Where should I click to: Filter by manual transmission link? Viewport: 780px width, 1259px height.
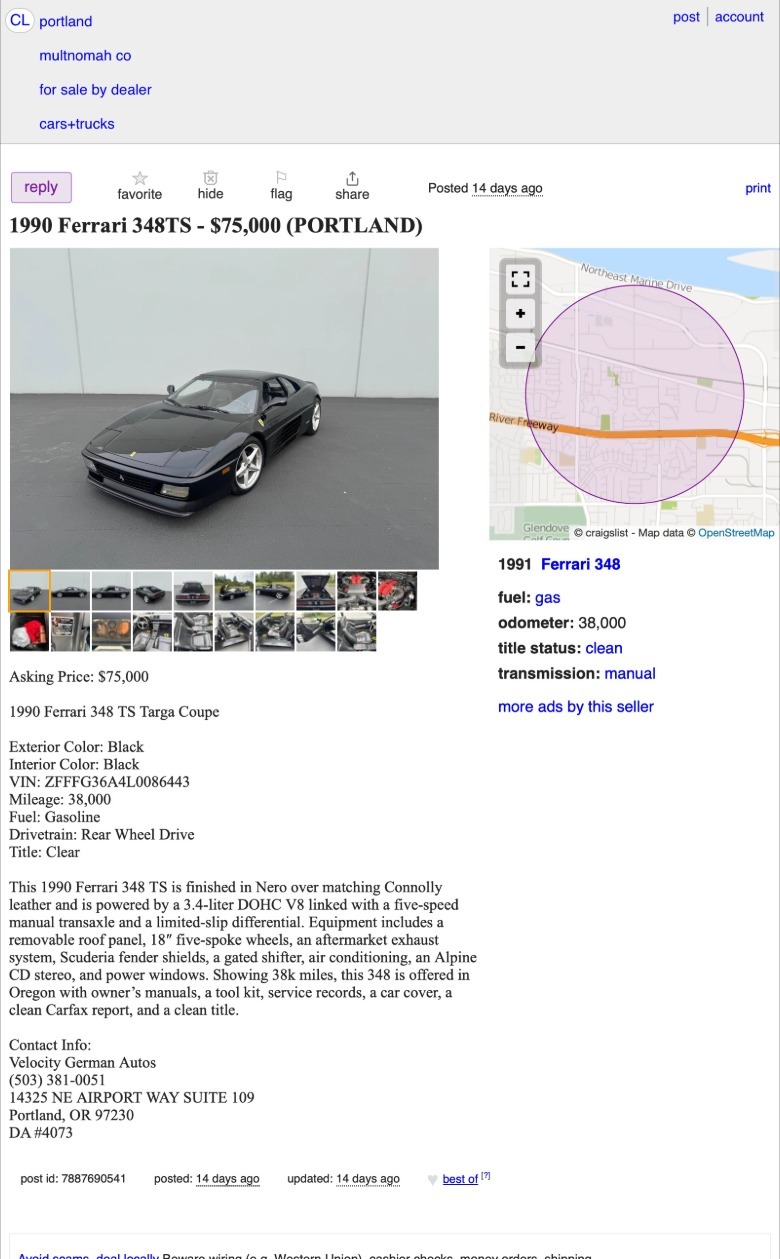click(x=630, y=674)
